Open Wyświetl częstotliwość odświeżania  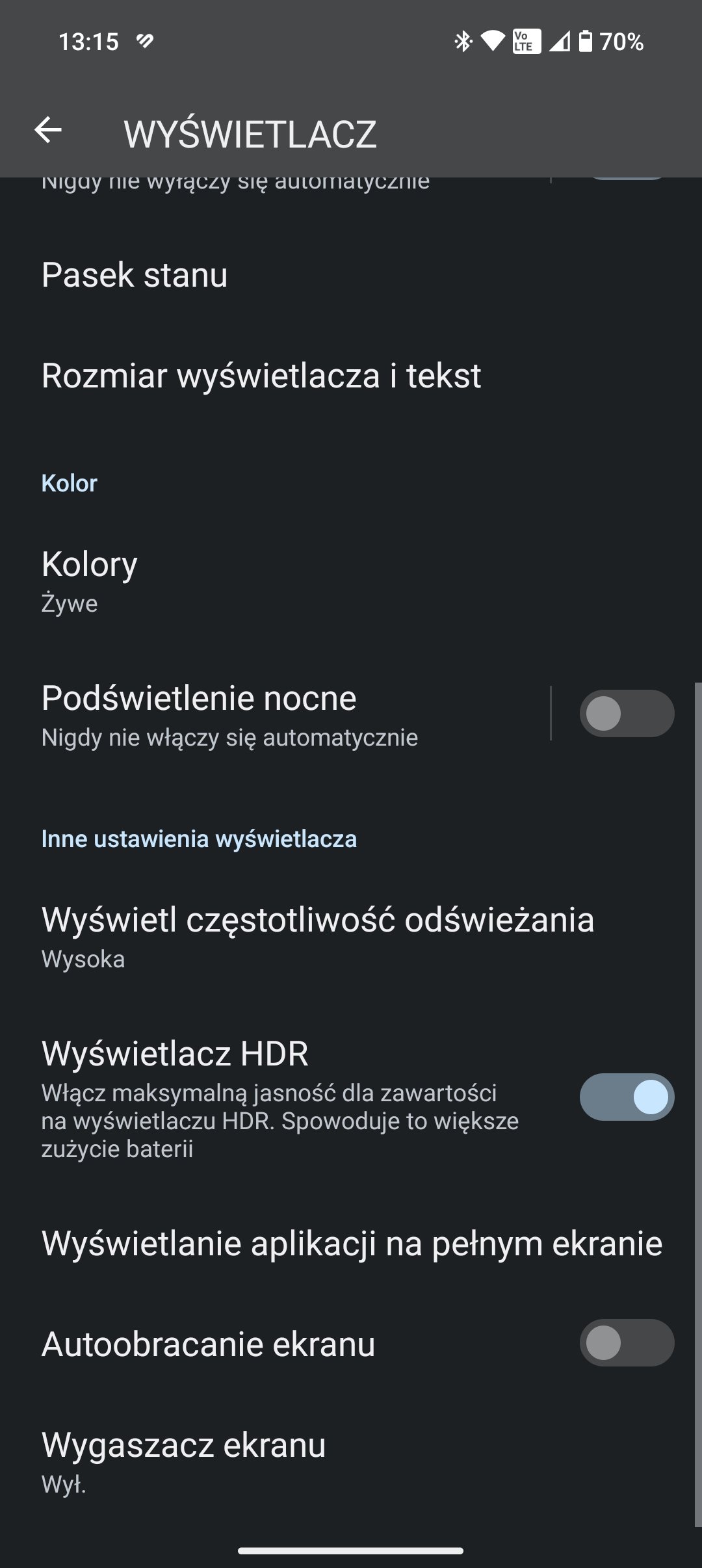[x=351, y=936]
